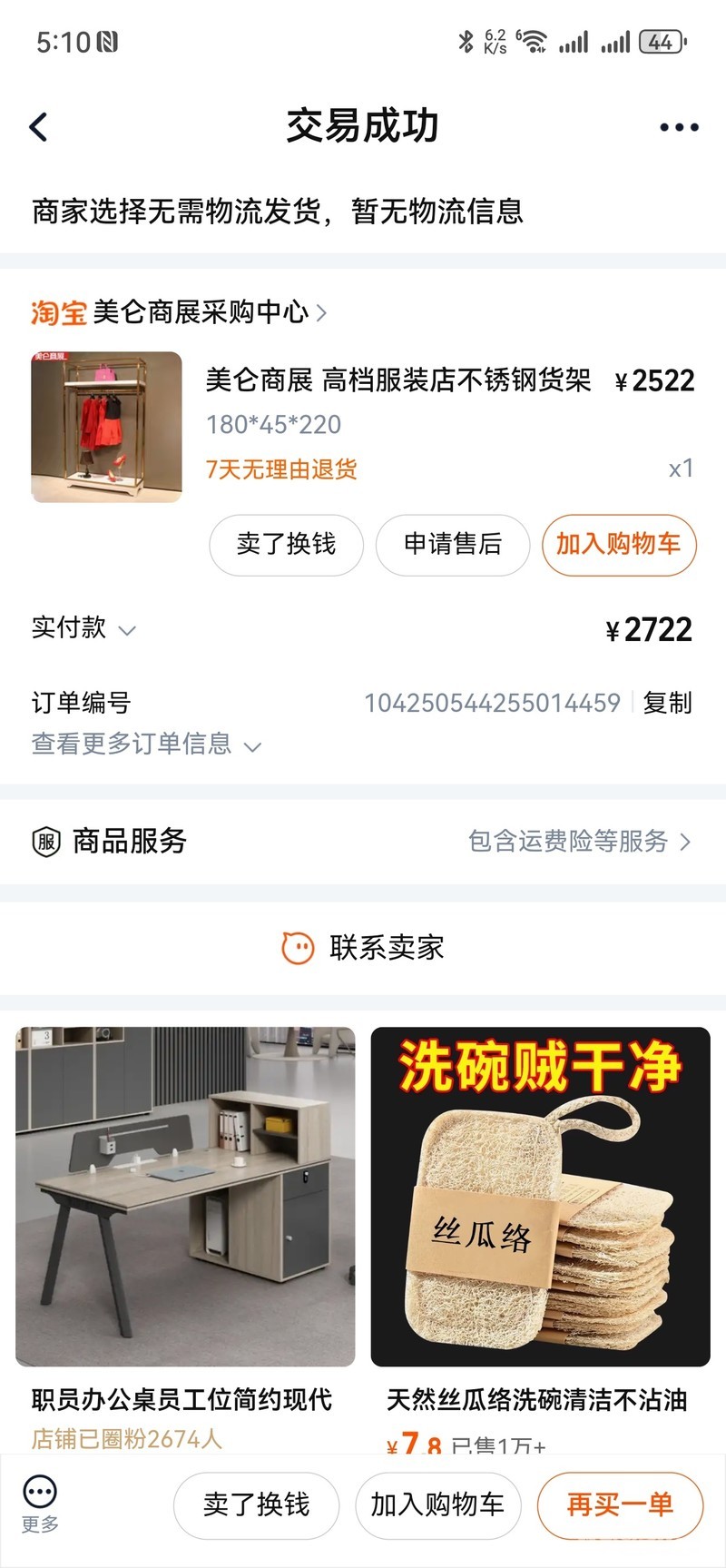Go back from the 交易成功 page
The width and height of the screenshot is (726, 1568).
pyautogui.click(x=38, y=127)
